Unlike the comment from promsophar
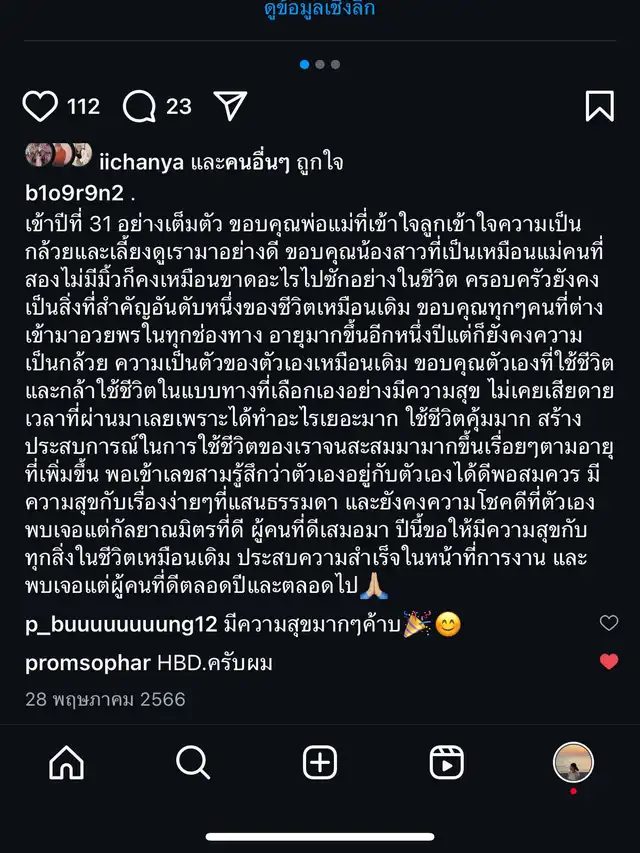The image size is (640, 853). point(609,661)
